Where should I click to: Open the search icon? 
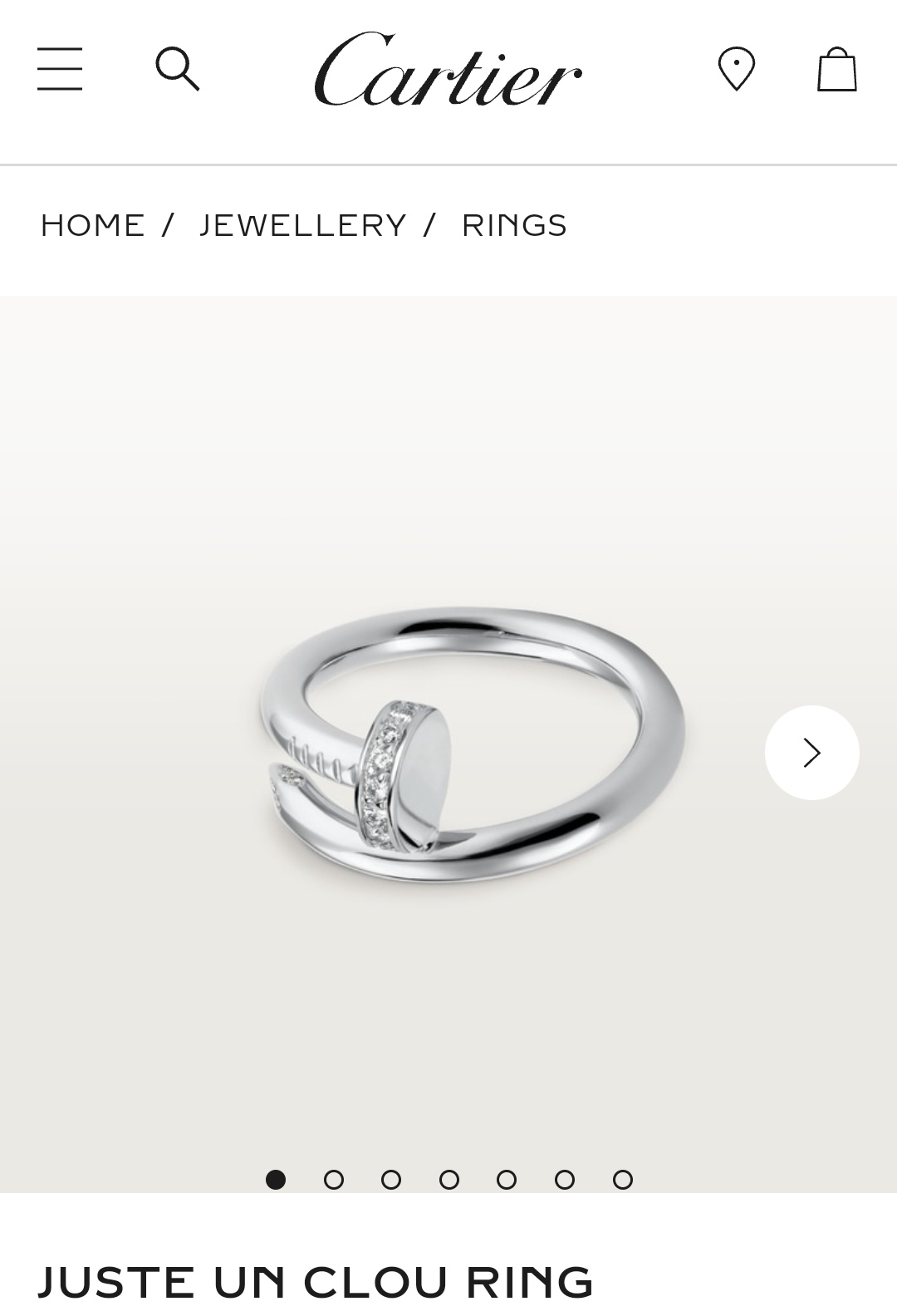tap(178, 69)
